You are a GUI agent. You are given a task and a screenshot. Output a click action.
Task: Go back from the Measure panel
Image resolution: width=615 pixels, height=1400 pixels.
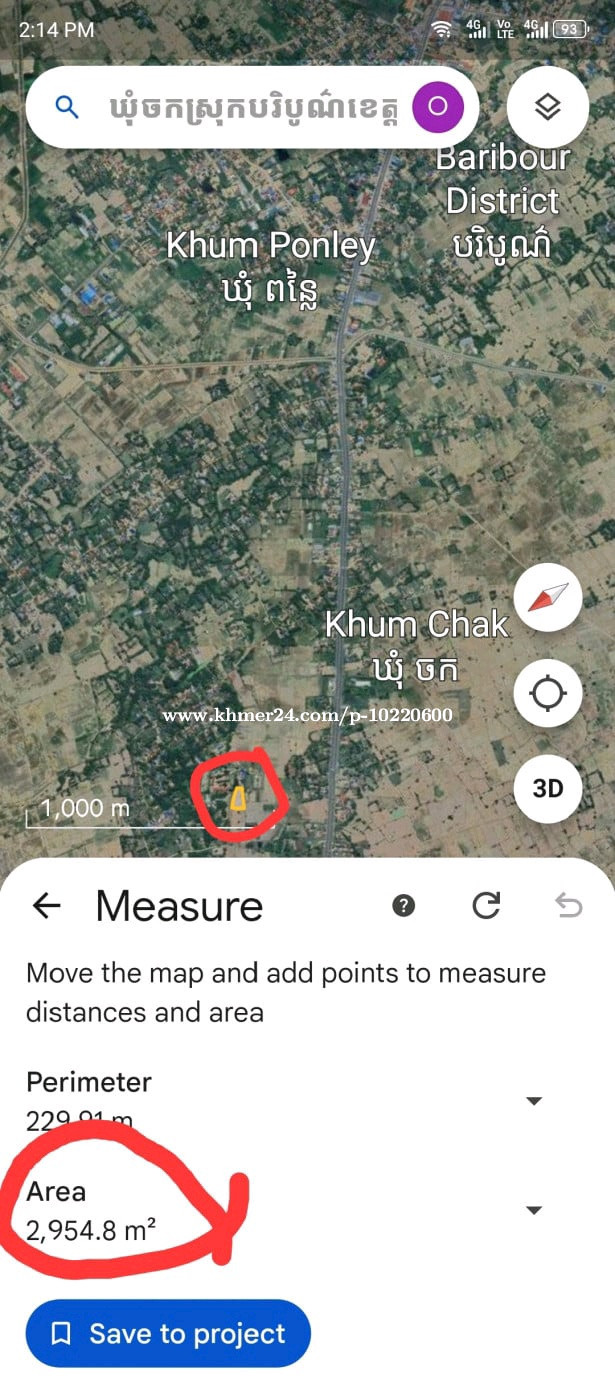47,906
